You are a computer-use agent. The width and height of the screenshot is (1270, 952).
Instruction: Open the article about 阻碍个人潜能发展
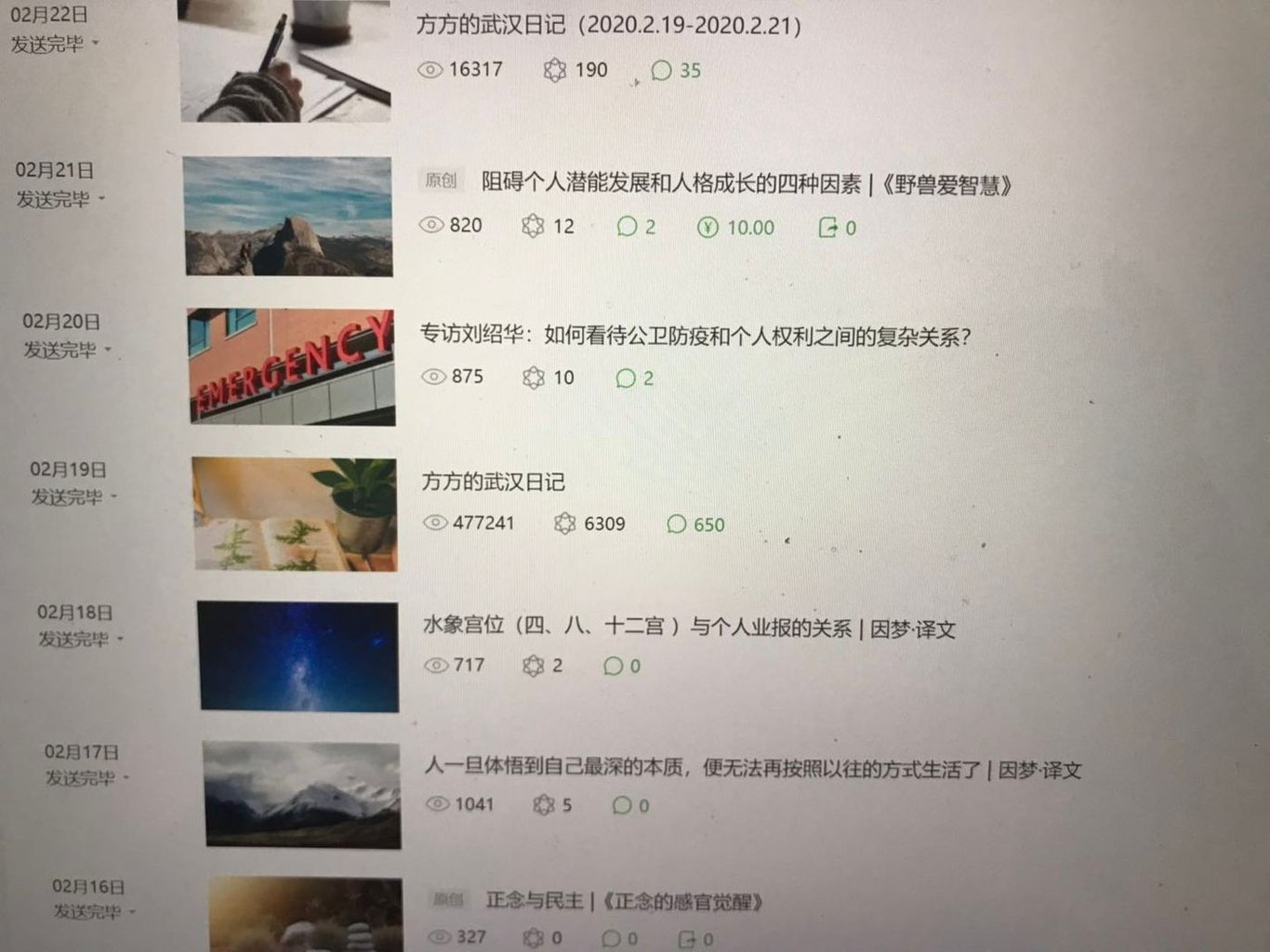(x=744, y=184)
